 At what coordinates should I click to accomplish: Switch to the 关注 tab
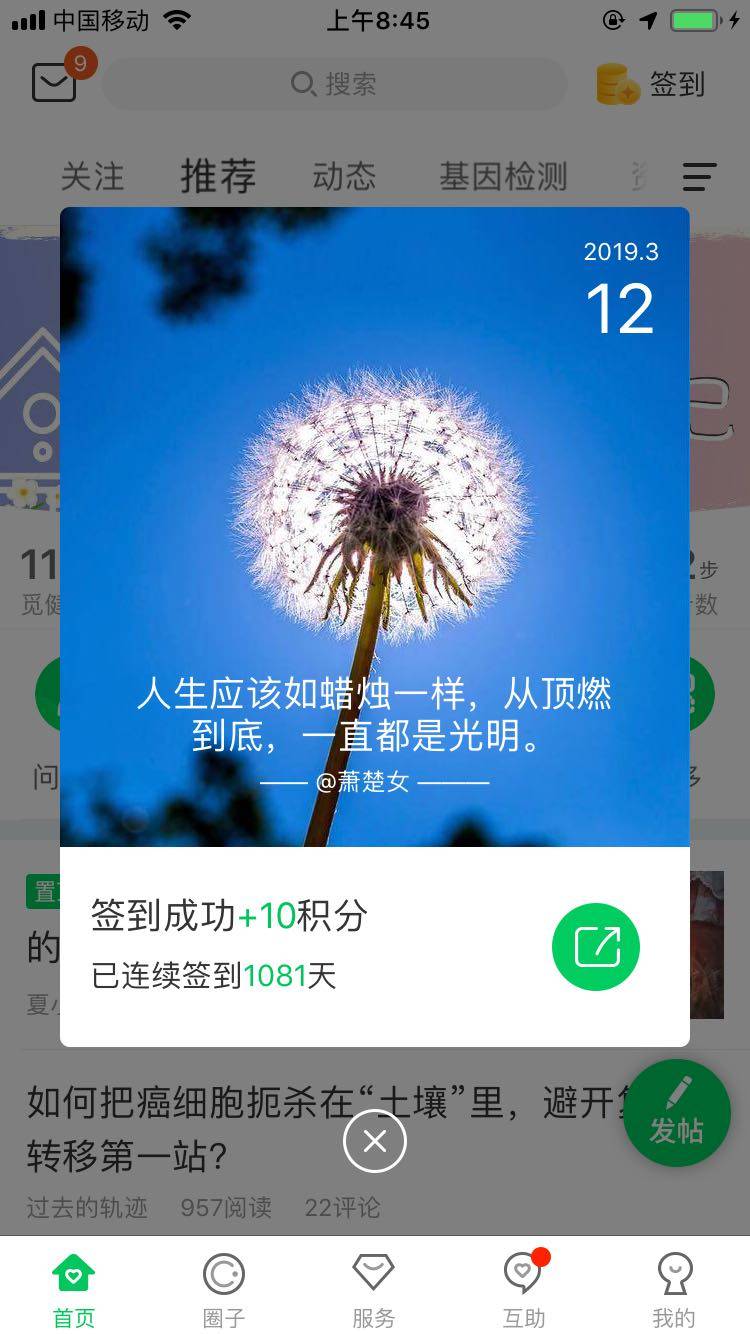92,177
